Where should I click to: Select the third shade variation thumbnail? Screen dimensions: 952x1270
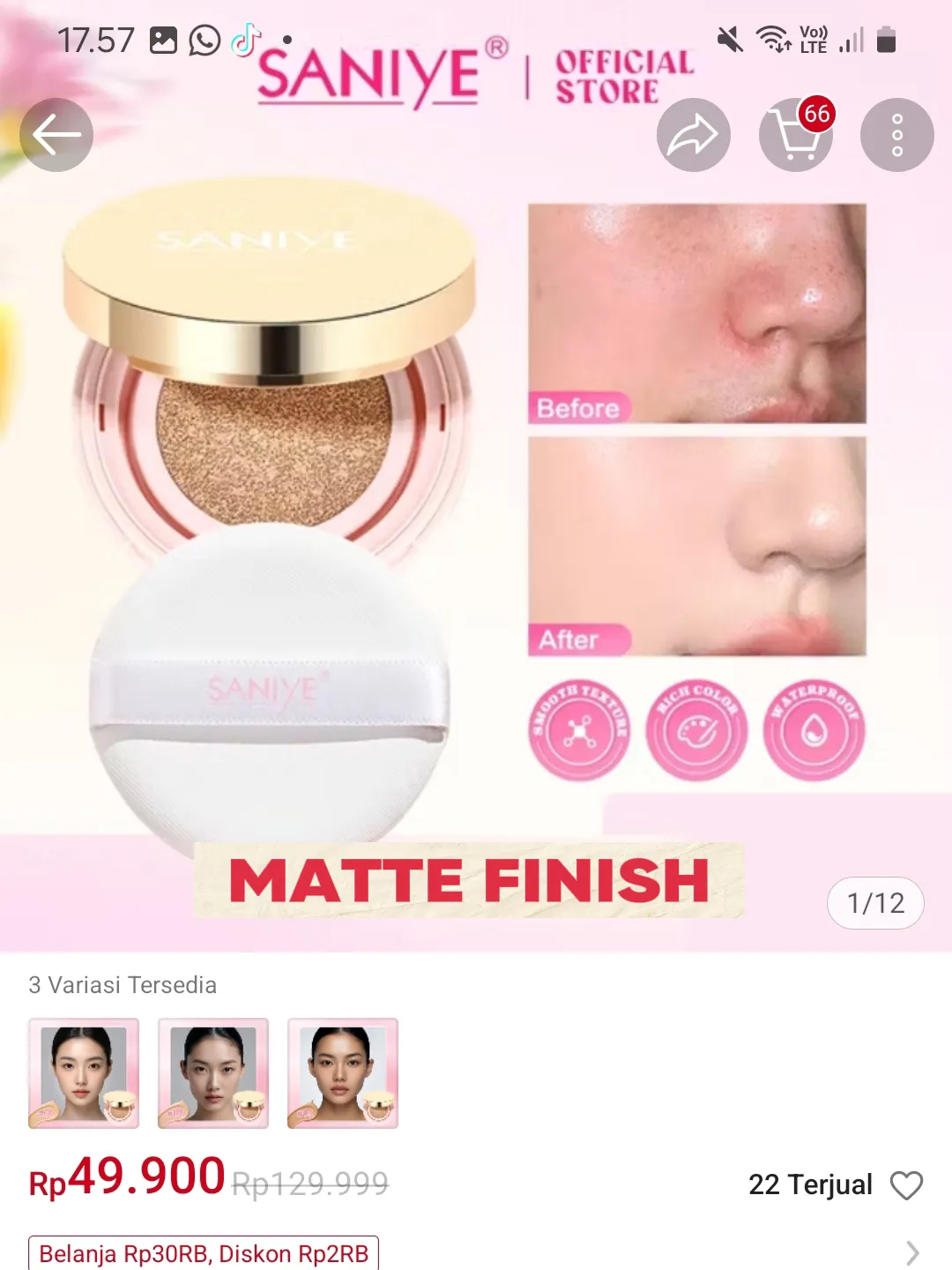pyautogui.click(x=343, y=1072)
